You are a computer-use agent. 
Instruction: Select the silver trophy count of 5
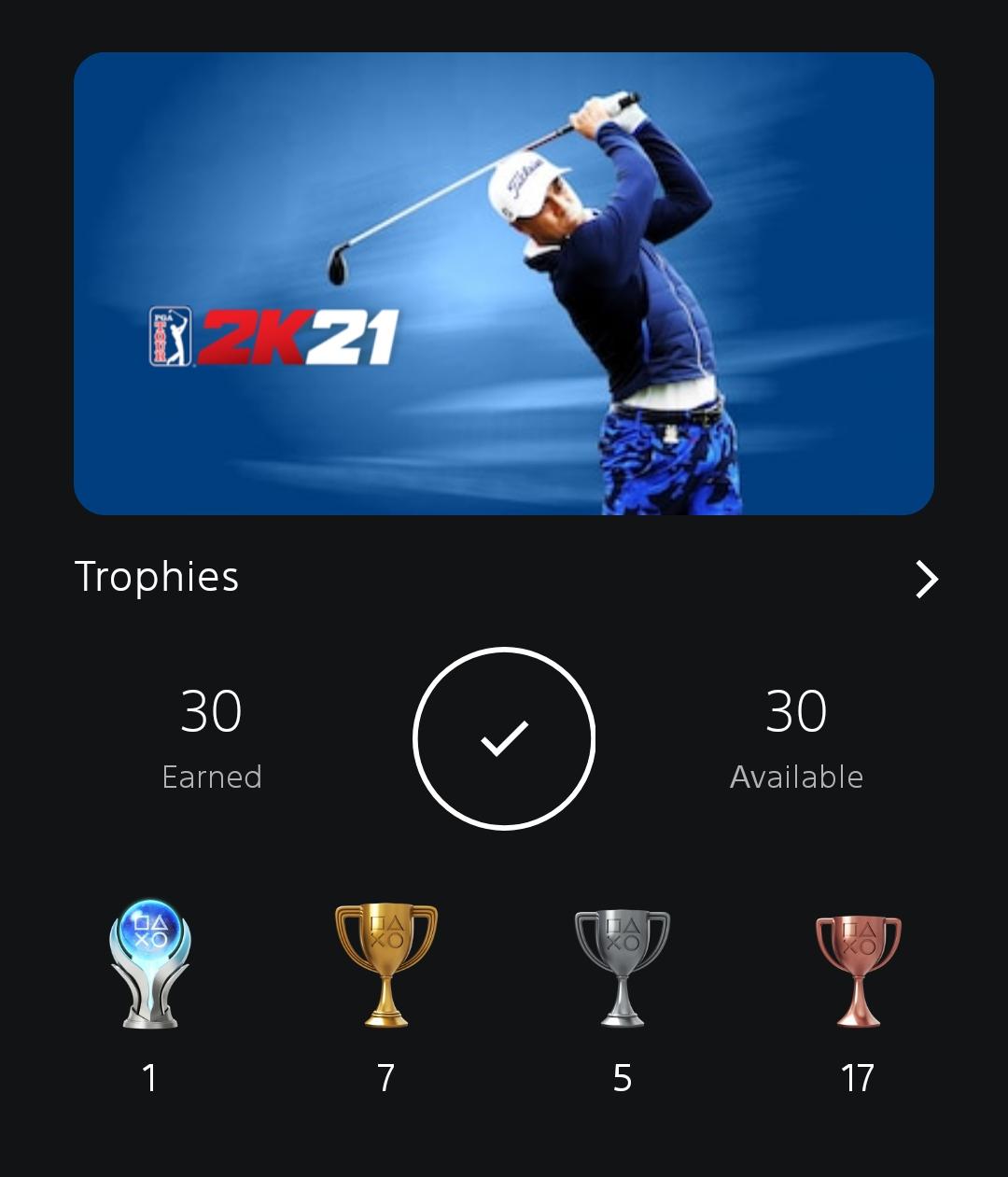click(x=623, y=1078)
